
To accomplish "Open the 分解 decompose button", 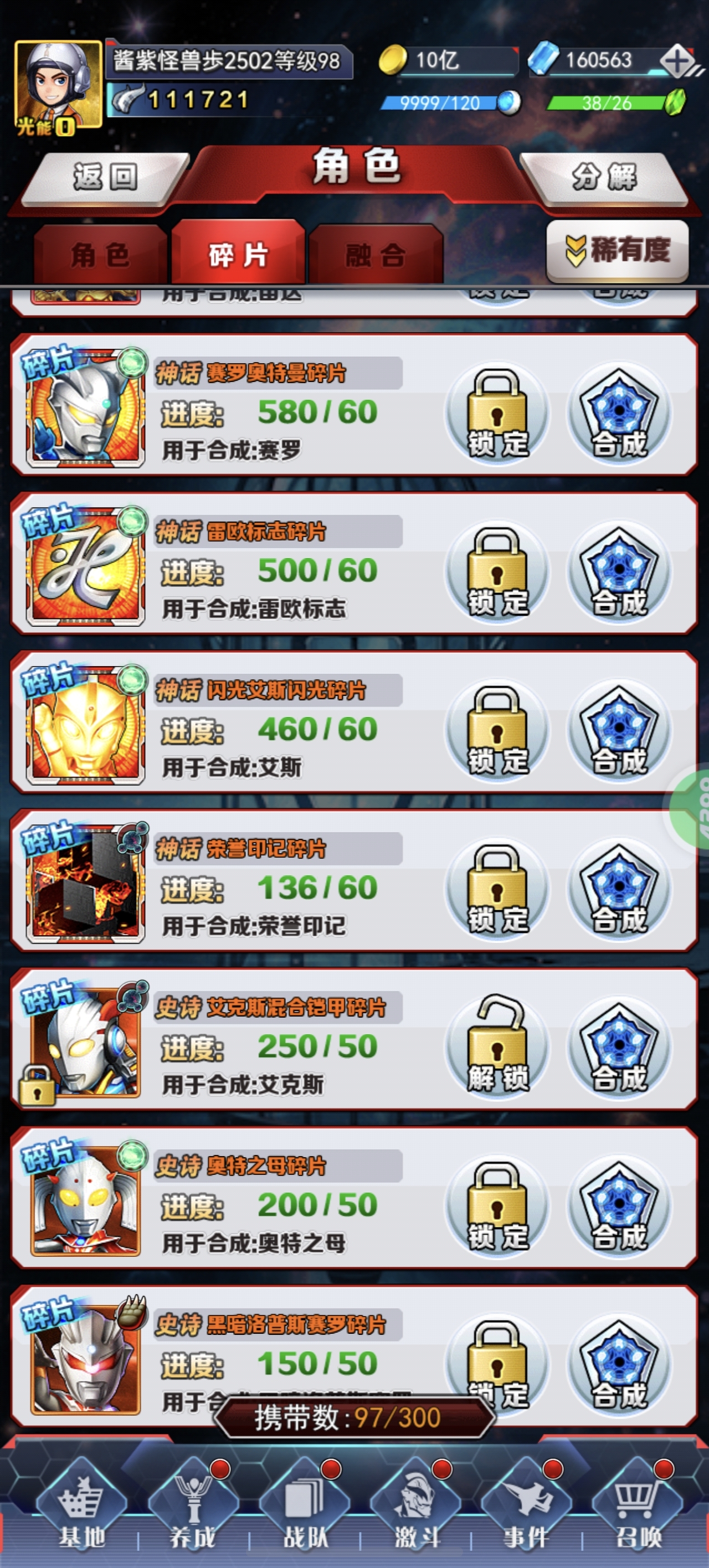I will click(x=605, y=178).
